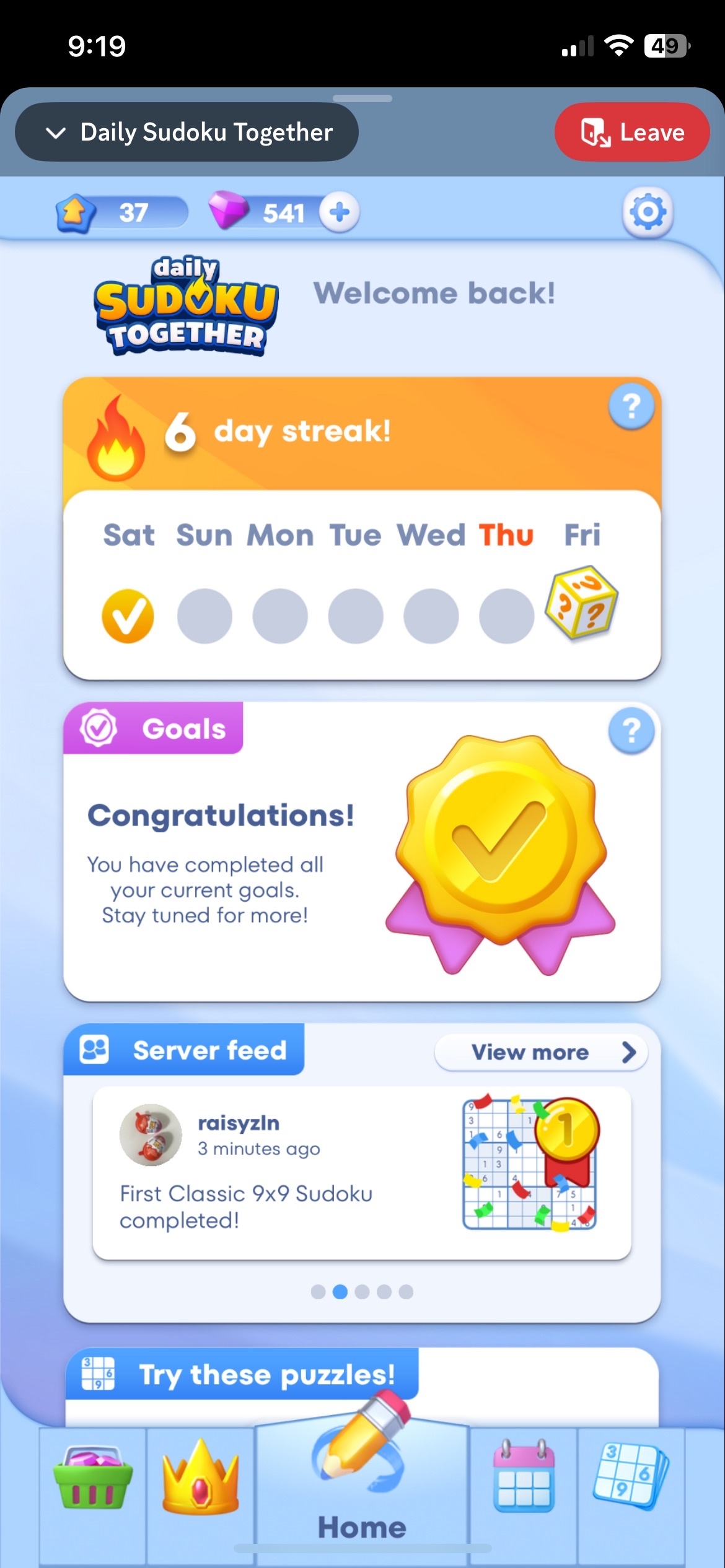Switch to the crown leaderboard tab

point(200,1478)
